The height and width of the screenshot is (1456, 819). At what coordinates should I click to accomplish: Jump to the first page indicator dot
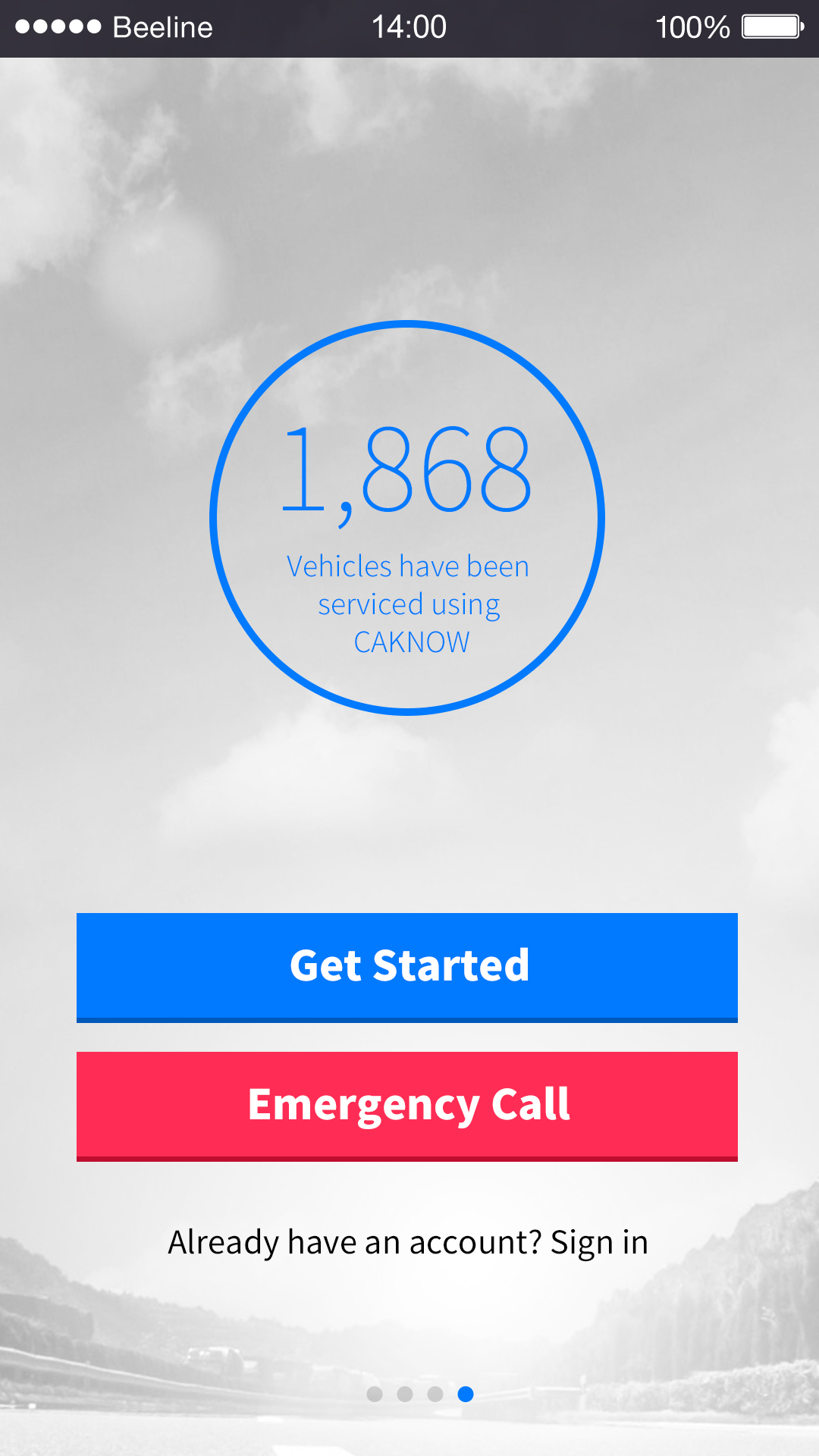375,1394
